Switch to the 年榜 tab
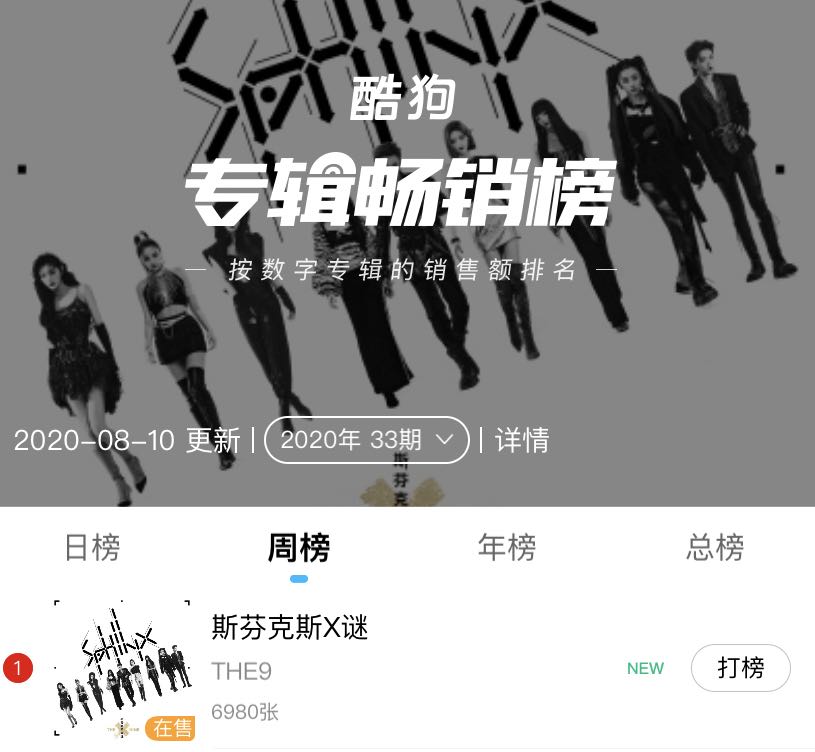This screenshot has height=752, width=815. (506, 548)
